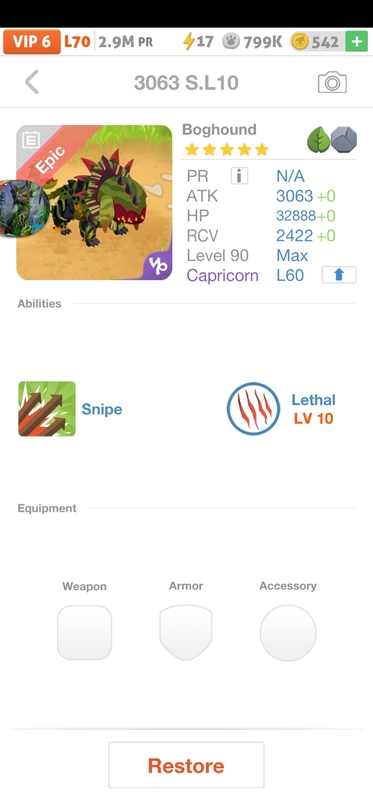
Task: Open the Boghound Epic portrait
Action: (x=94, y=203)
